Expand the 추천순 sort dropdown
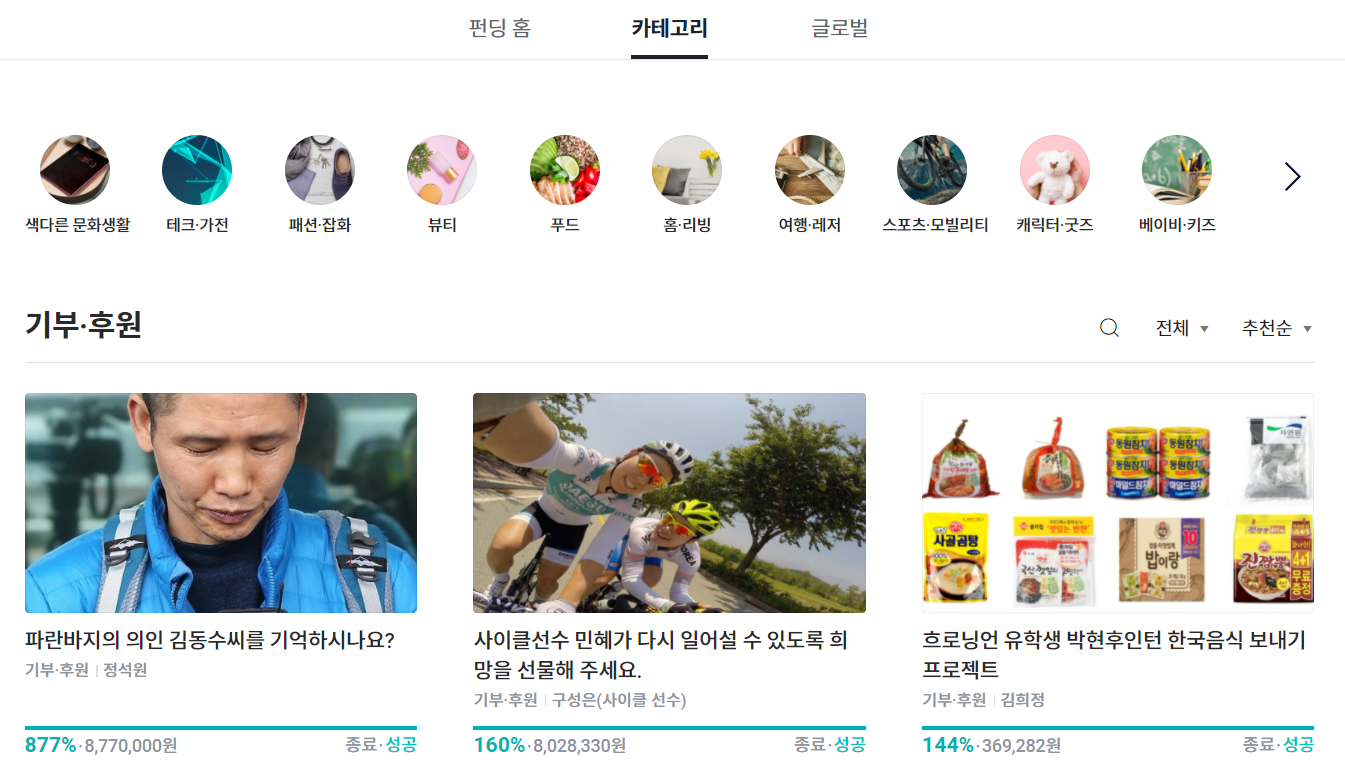This screenshot has width=1345, height=777. pyautogui.click(x=1276, y=328)
